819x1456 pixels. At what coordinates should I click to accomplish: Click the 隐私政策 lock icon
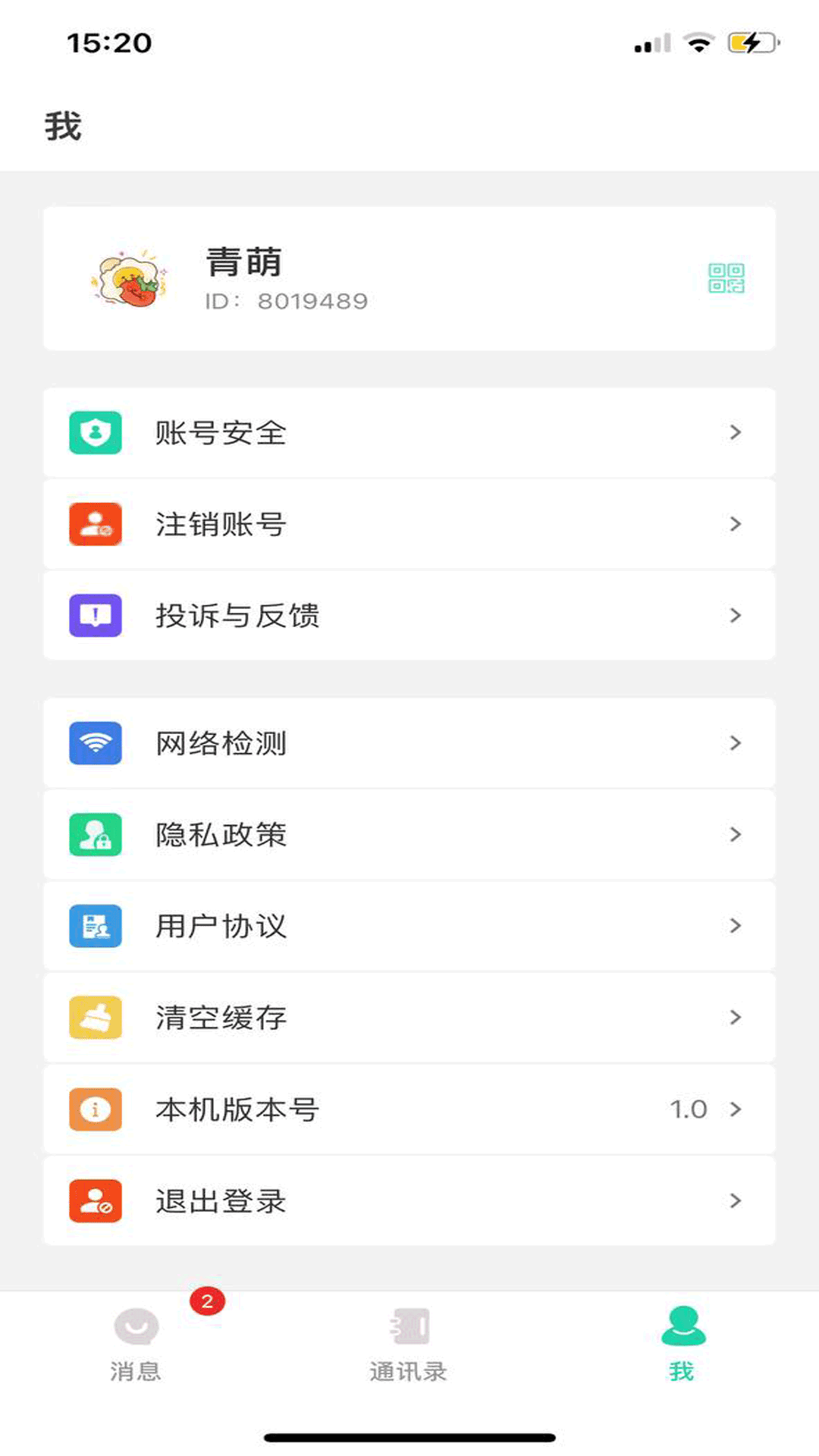point(95,834)
